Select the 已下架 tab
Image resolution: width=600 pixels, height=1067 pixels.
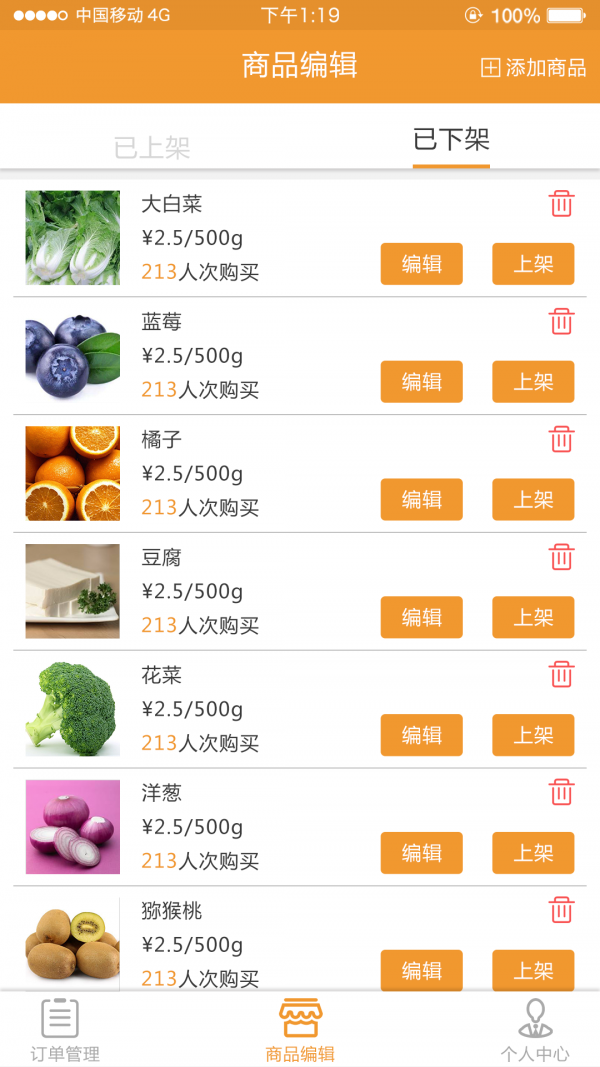pos(451,140)
